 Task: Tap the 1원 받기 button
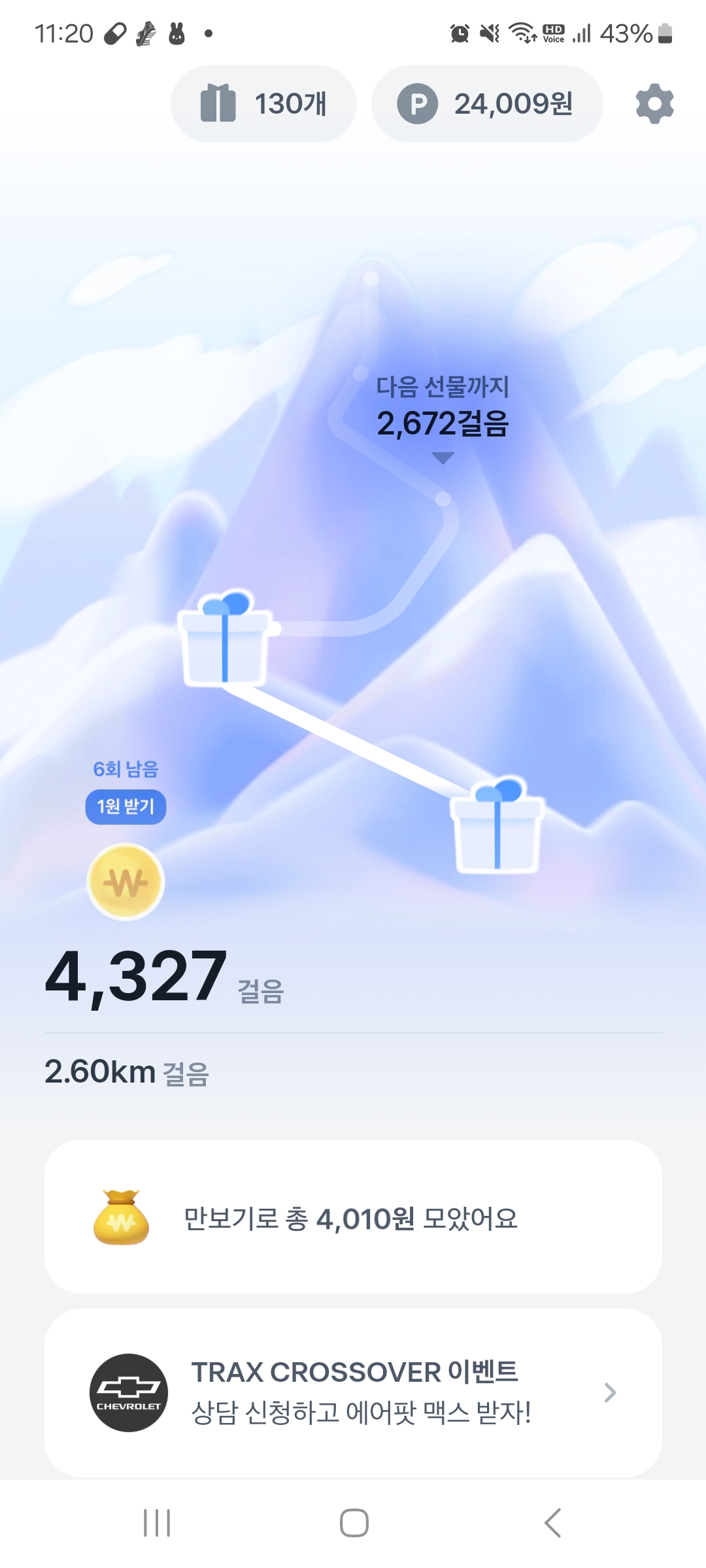126,807
